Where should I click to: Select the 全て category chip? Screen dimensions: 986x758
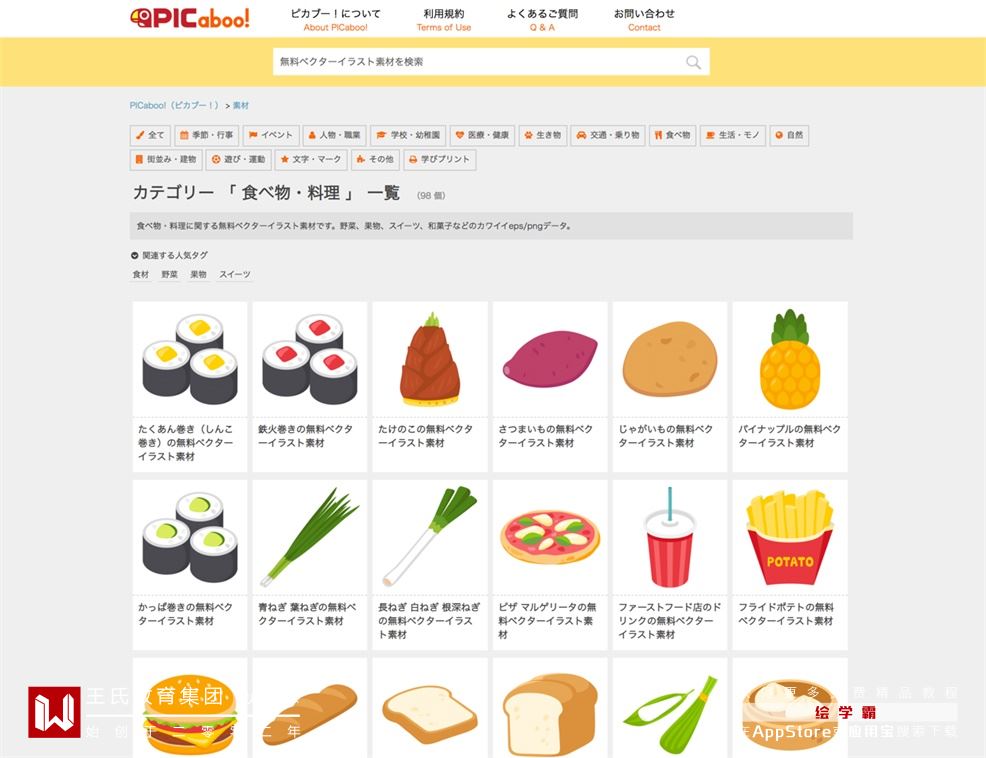tap(150, 135)
